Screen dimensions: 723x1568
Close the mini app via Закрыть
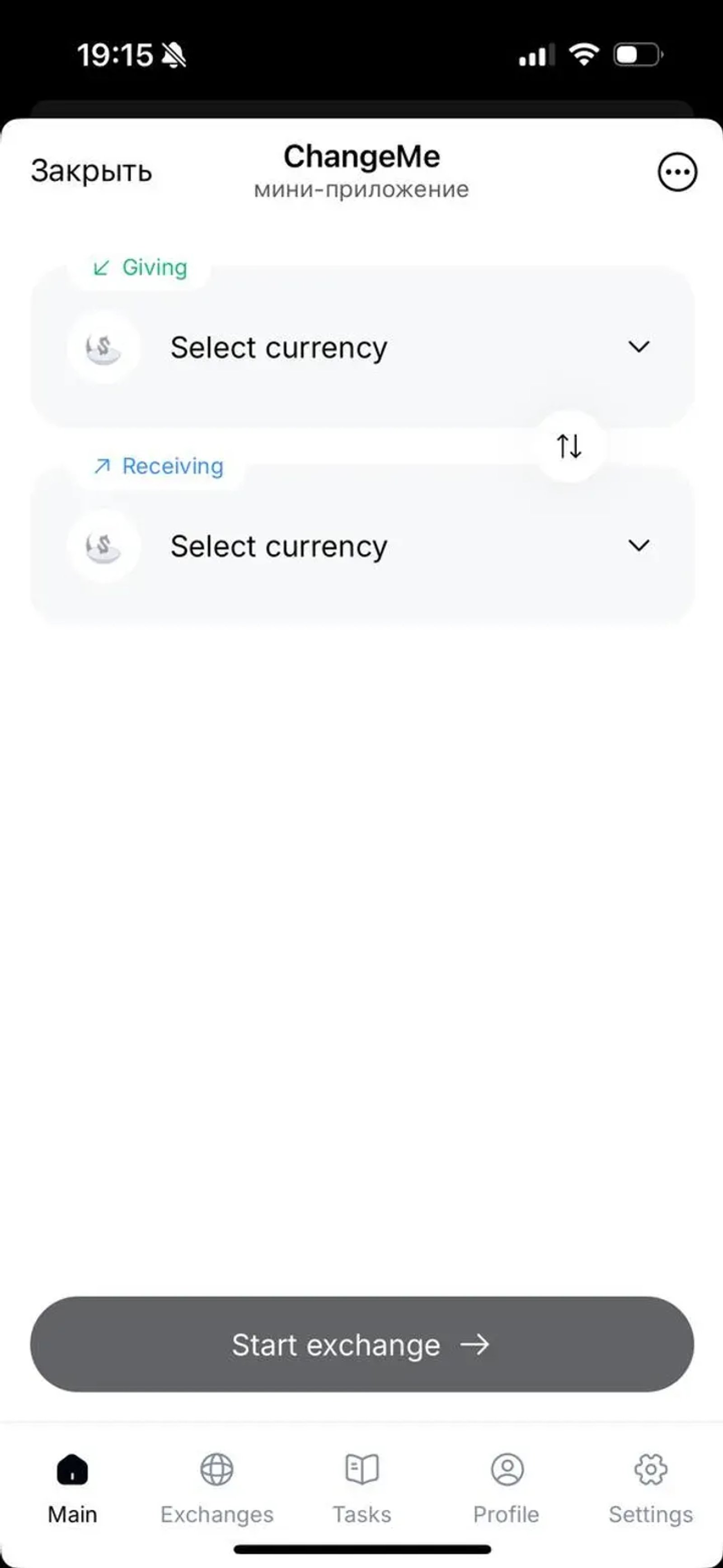91,171
